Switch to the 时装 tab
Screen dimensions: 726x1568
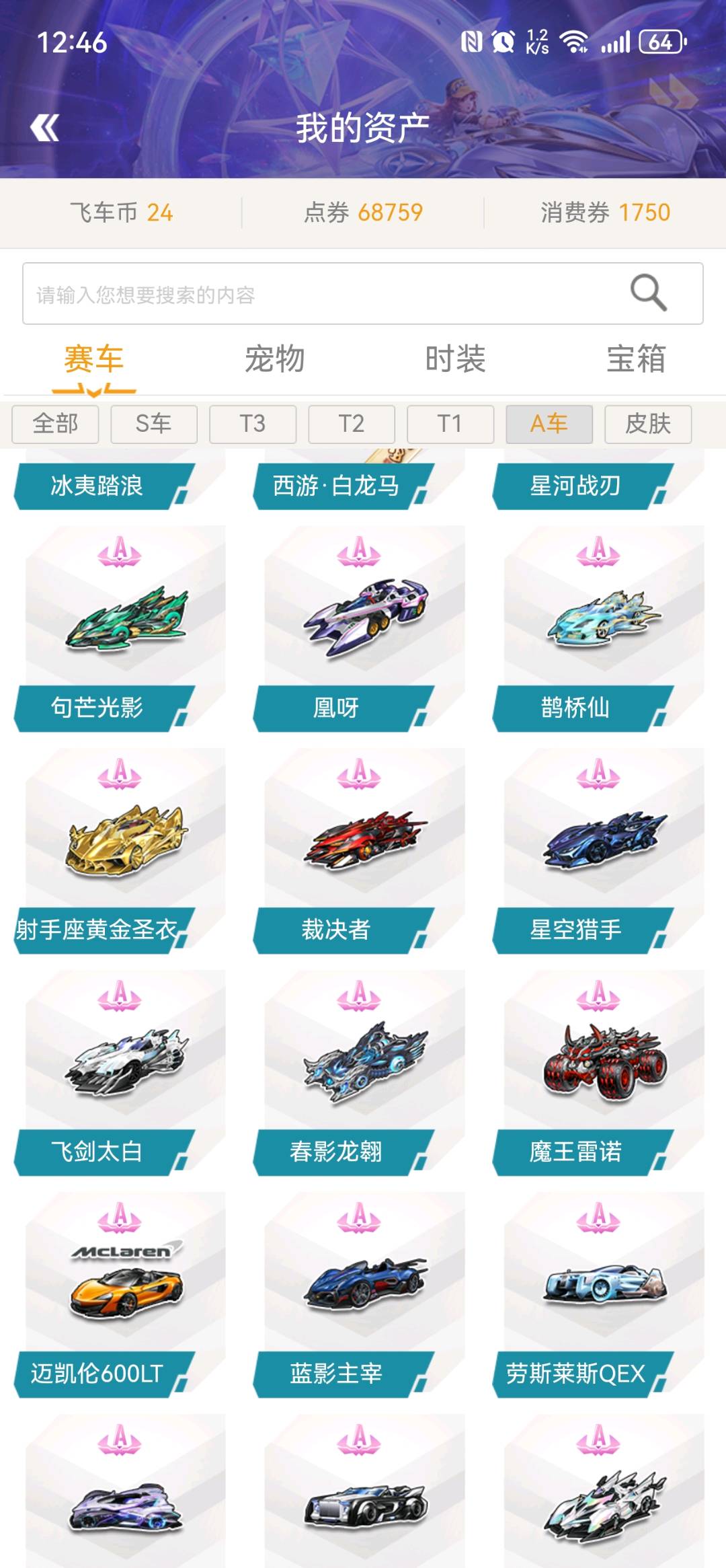click(x=455, y=359)
